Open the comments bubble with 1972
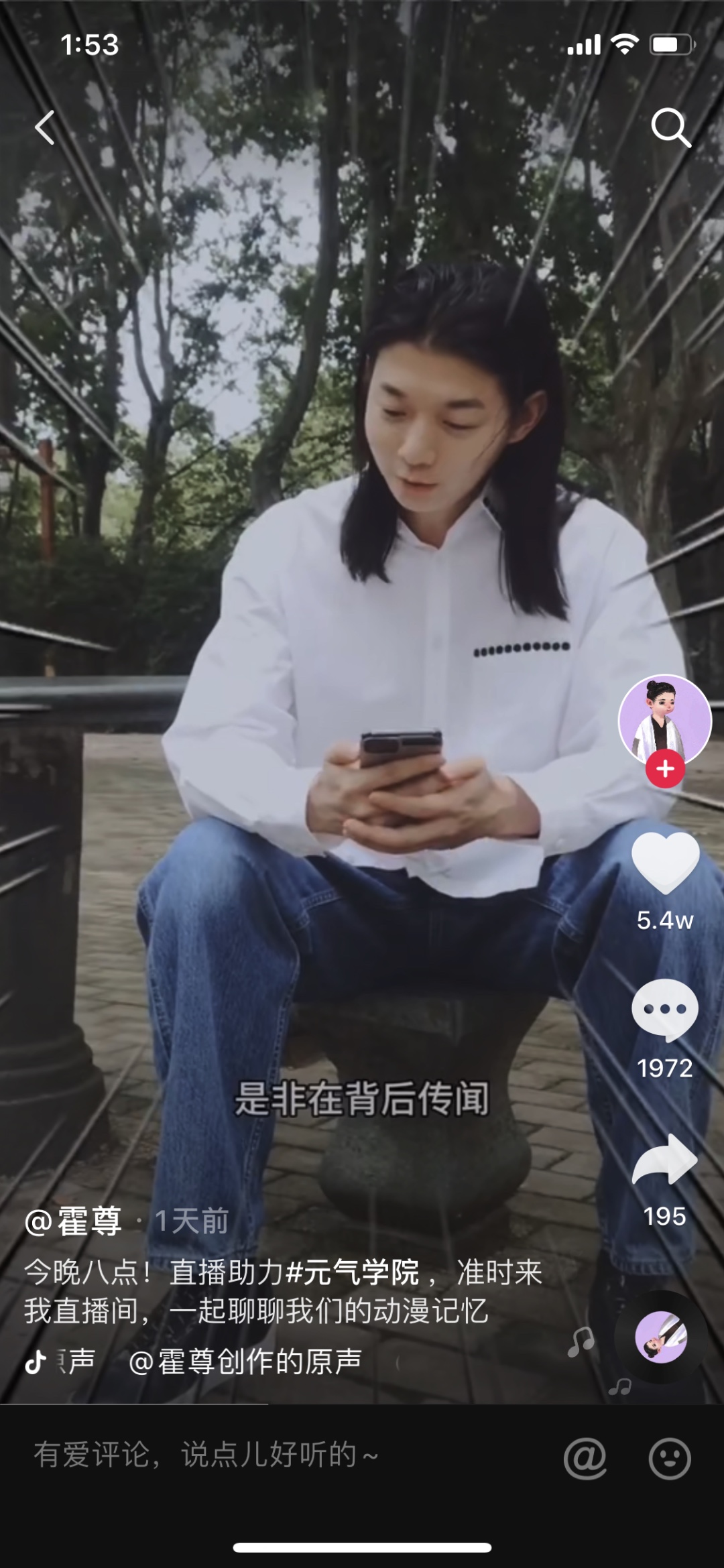This screenshot has height=1568, width=724. (665, 1010)
